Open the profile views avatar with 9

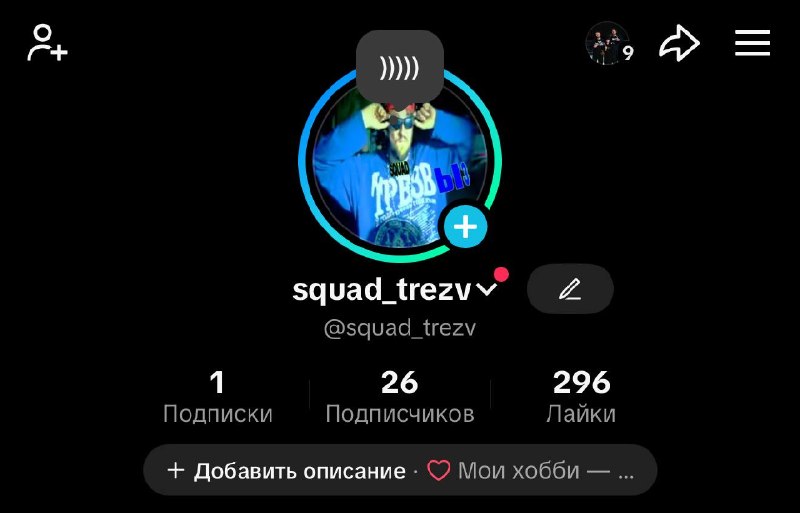pyautogui.click(x=609, y=43)
